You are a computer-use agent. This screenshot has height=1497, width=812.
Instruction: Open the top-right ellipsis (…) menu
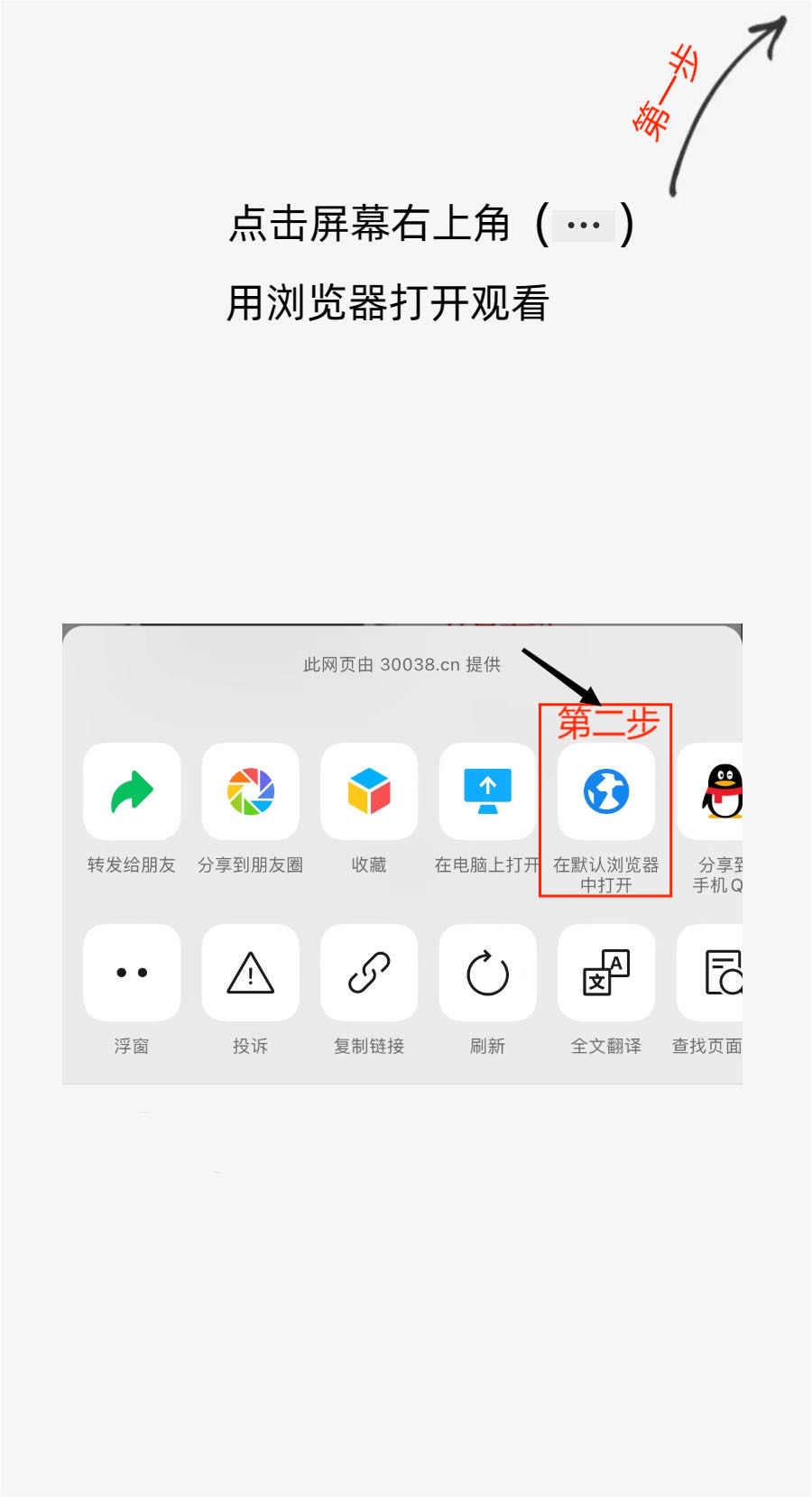(585, 225)
